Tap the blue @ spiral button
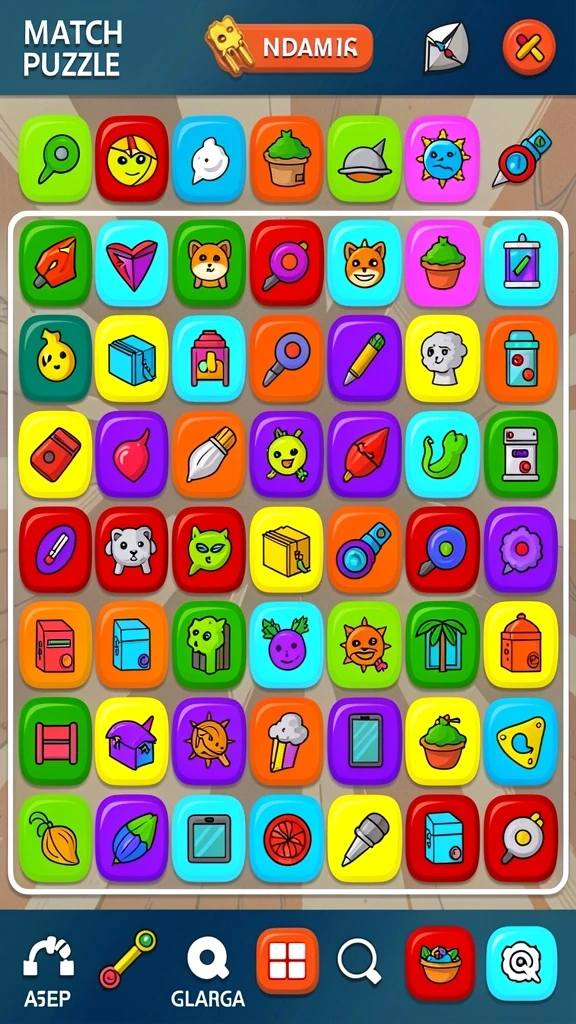Screen dimensions: 576x1024 click(522, 963)
